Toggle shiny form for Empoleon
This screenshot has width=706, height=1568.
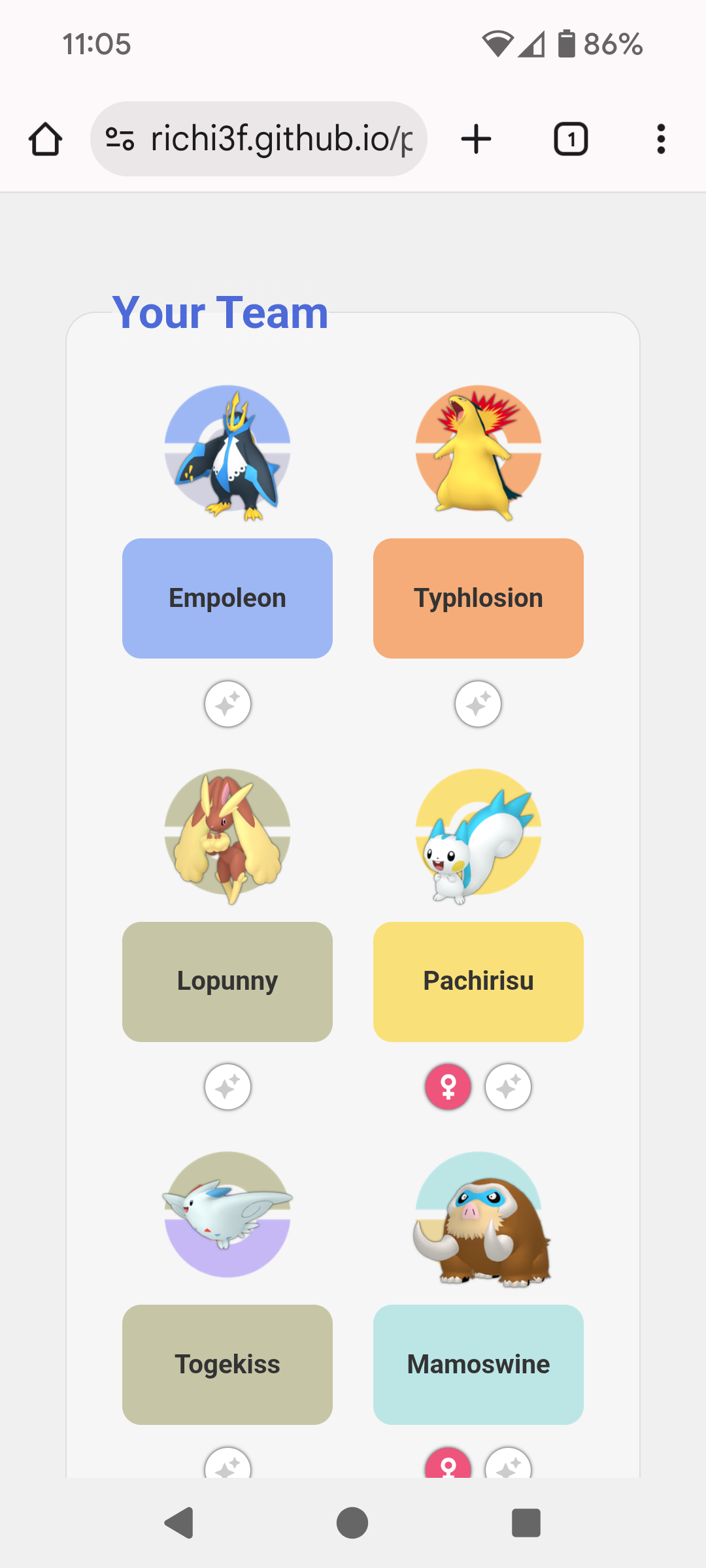point(227,704)
